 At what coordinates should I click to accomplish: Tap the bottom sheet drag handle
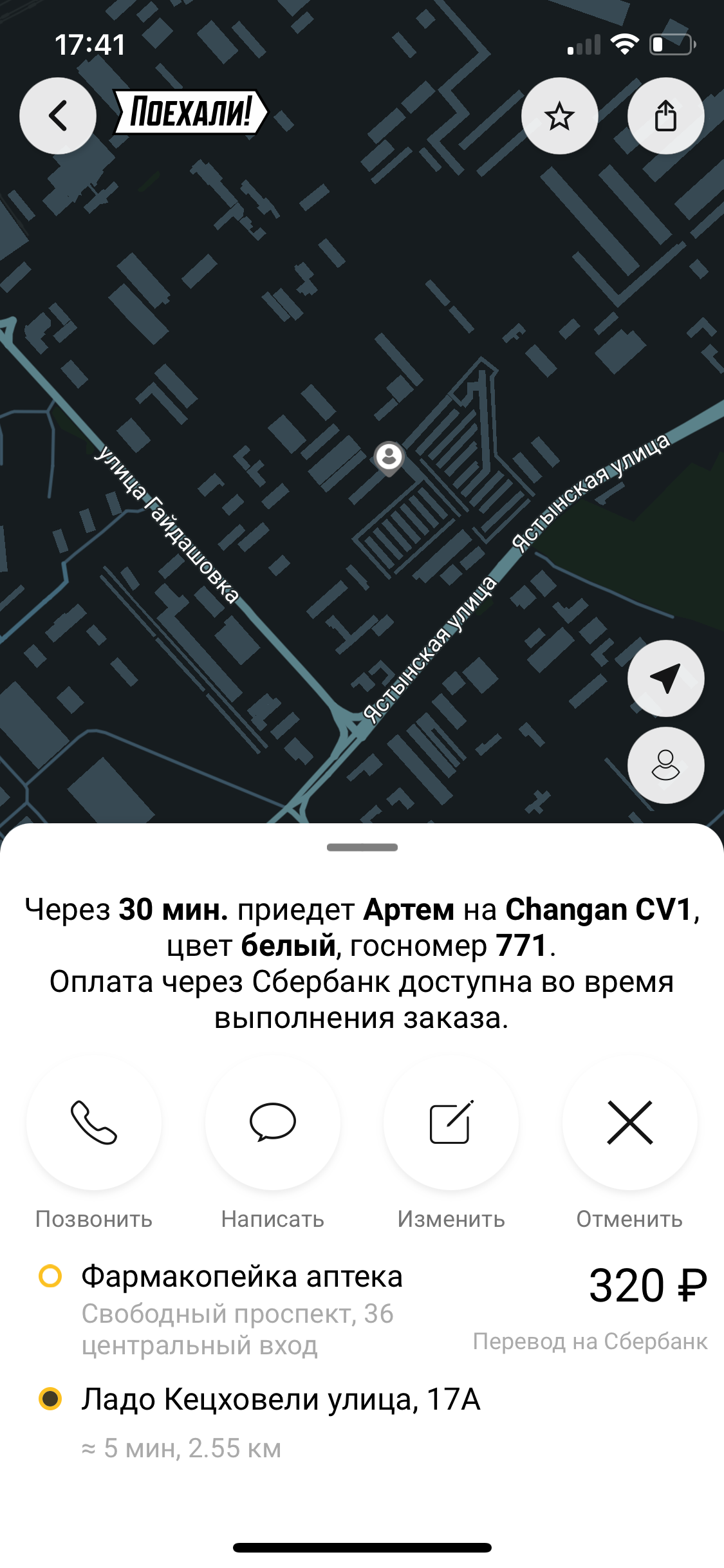(362, 847)
